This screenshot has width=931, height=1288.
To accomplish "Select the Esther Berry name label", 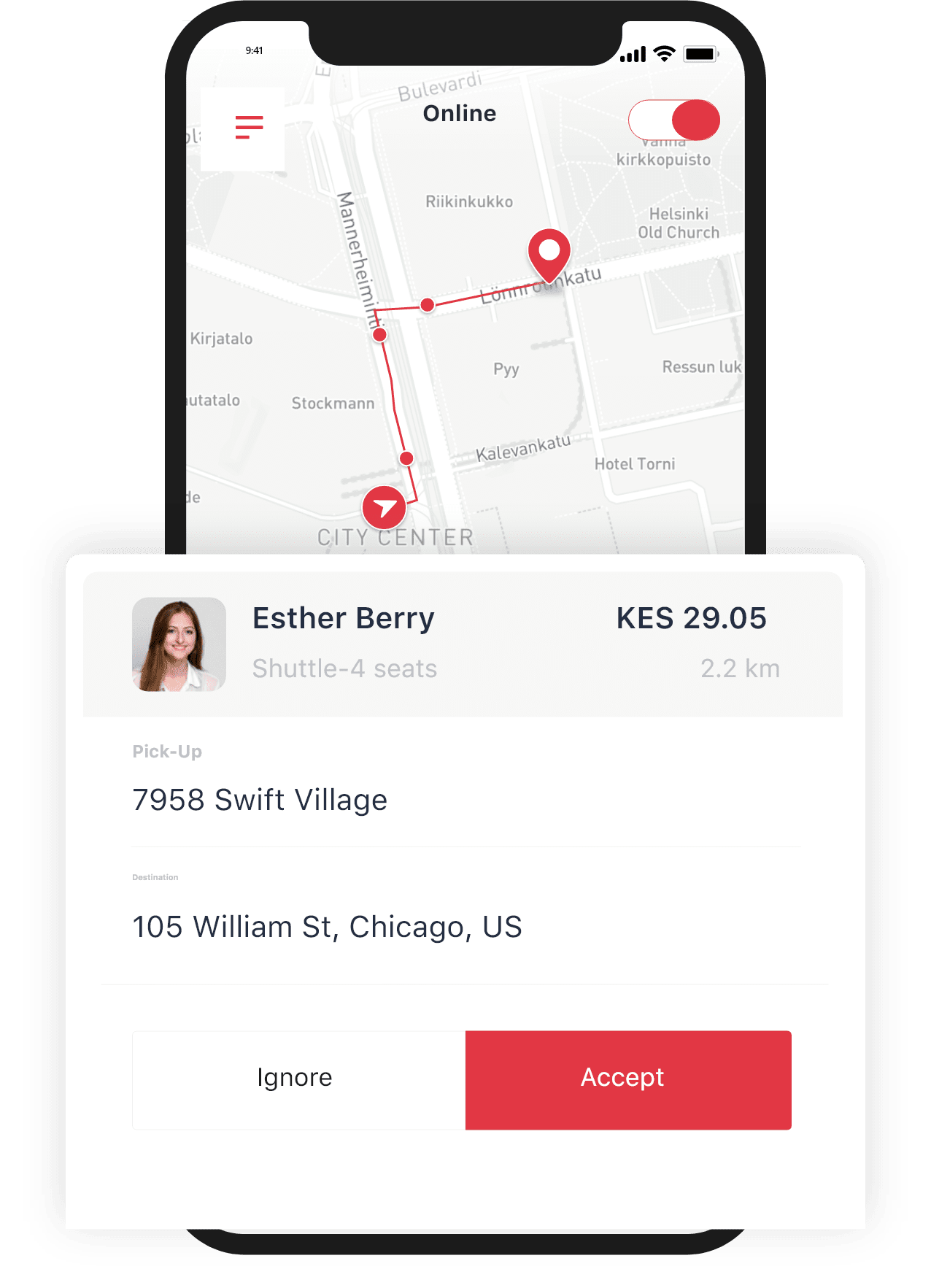I will pyautogui.click(x=343, y=617).
